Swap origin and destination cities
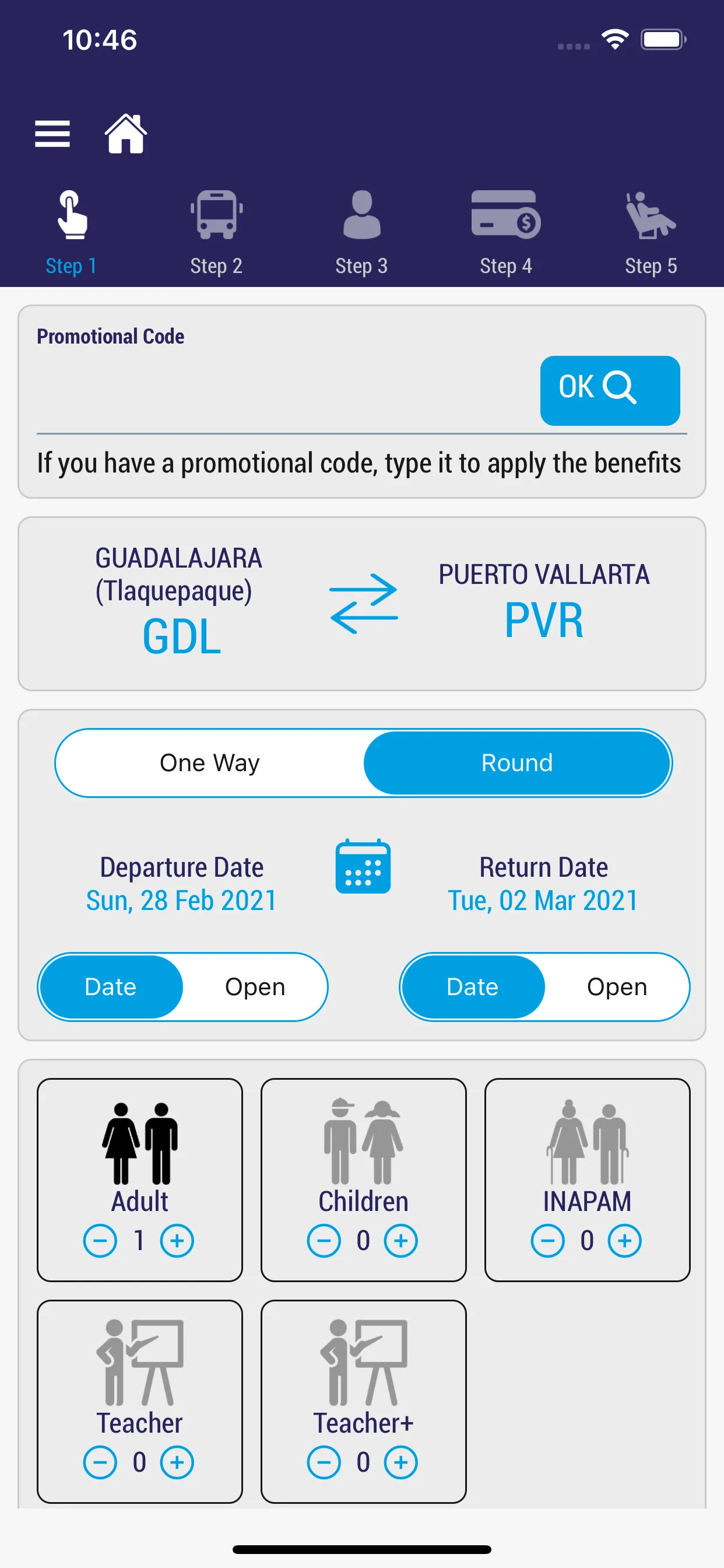Screen dimensions: 724x1568 (363, 603)
